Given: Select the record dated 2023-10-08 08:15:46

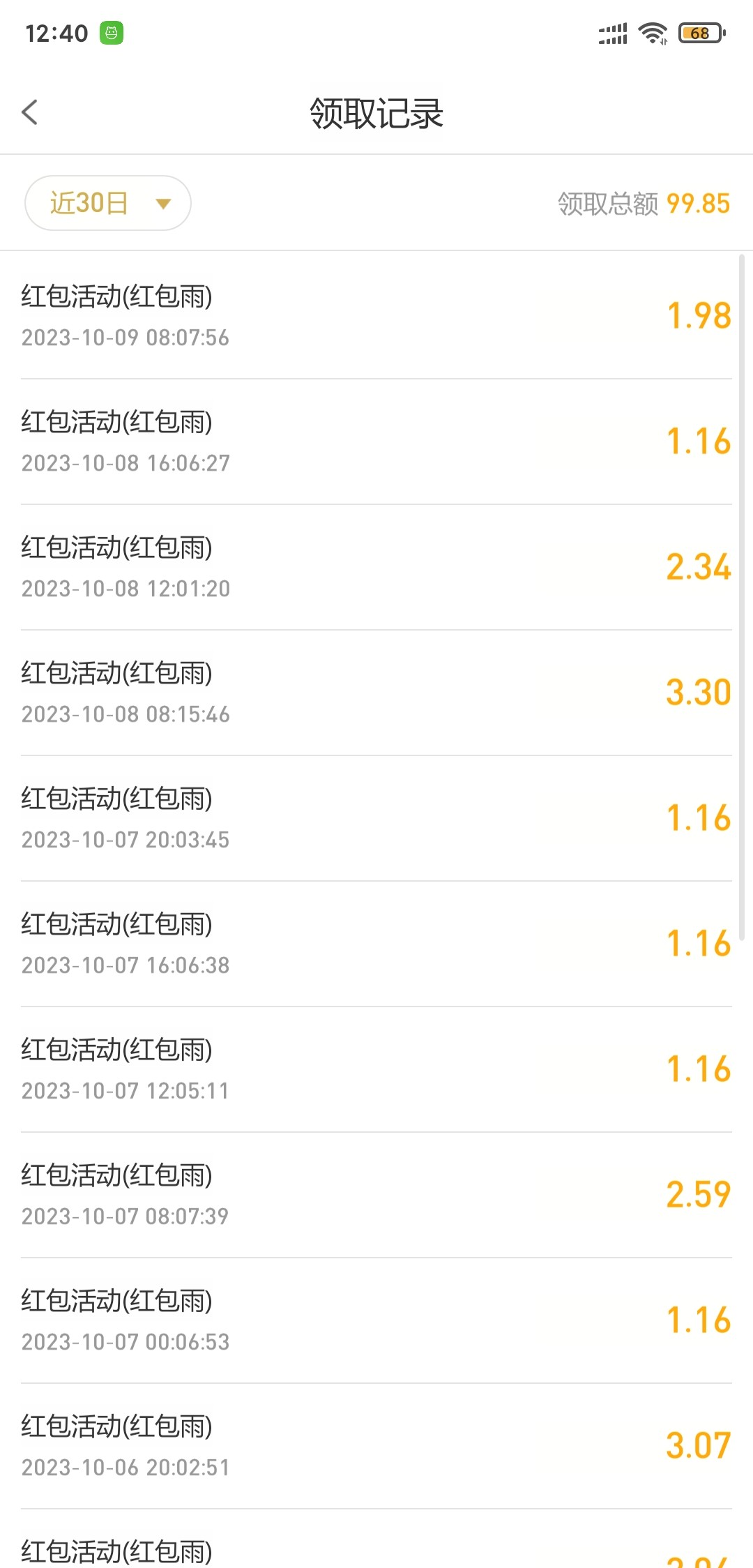Looking at the screenshot, I should [x=376, y=692].
